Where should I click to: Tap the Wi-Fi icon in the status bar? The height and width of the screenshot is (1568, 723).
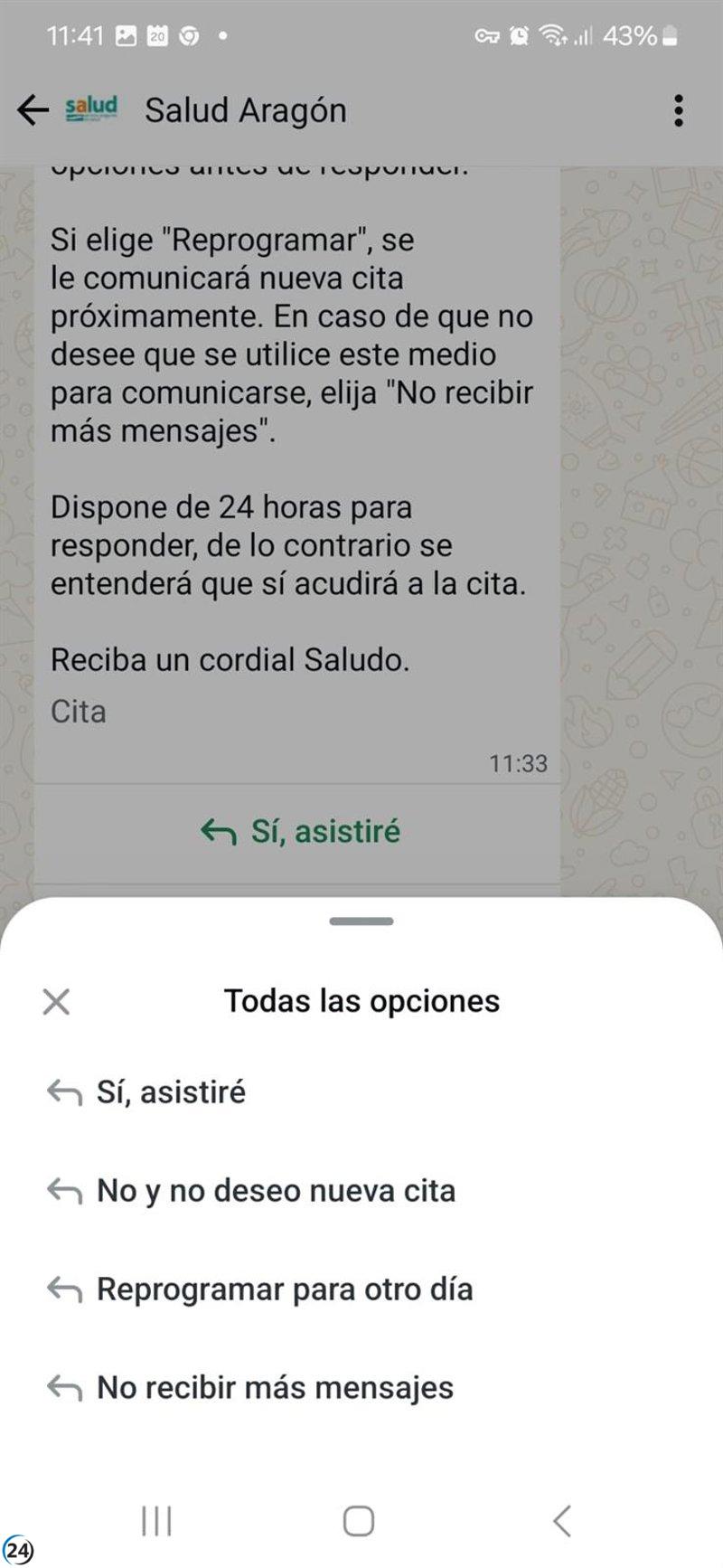coord(549,36)
